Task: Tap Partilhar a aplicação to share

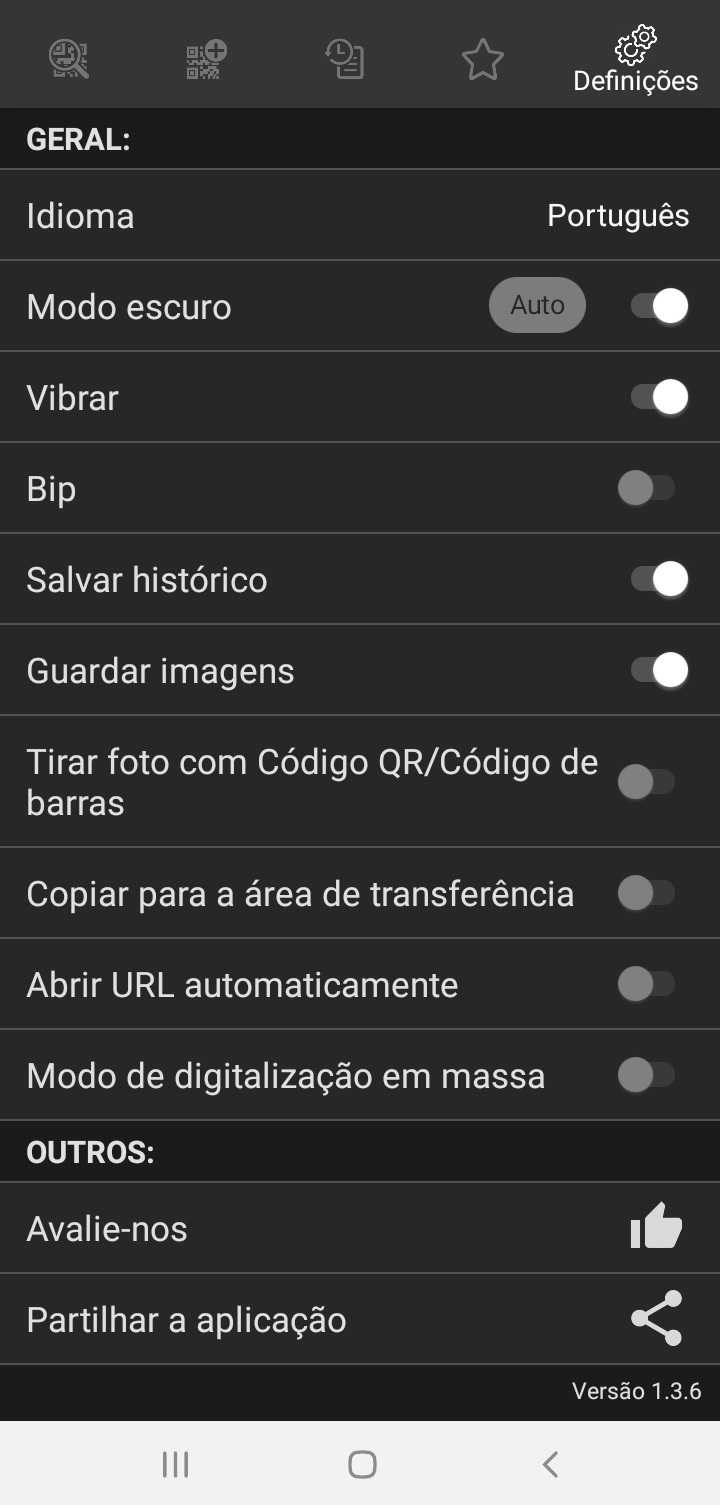Action: pos(360,1319)
